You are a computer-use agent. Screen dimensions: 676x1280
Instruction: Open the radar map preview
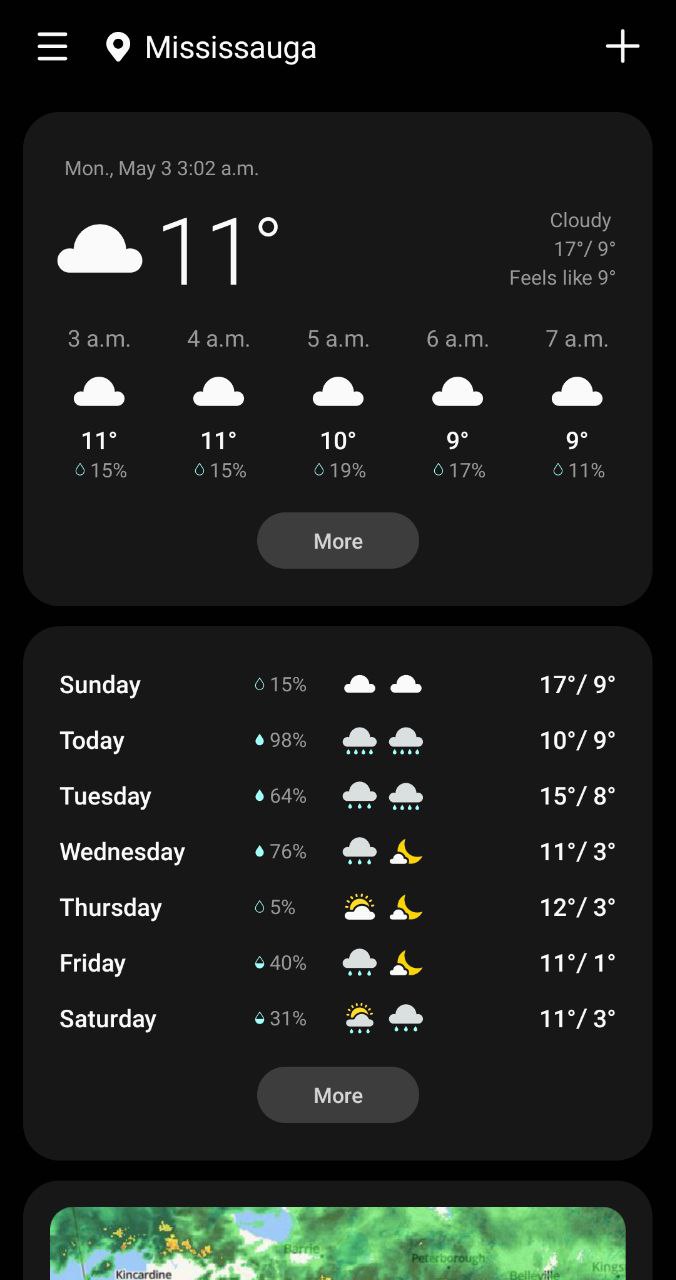point(338,1244)
